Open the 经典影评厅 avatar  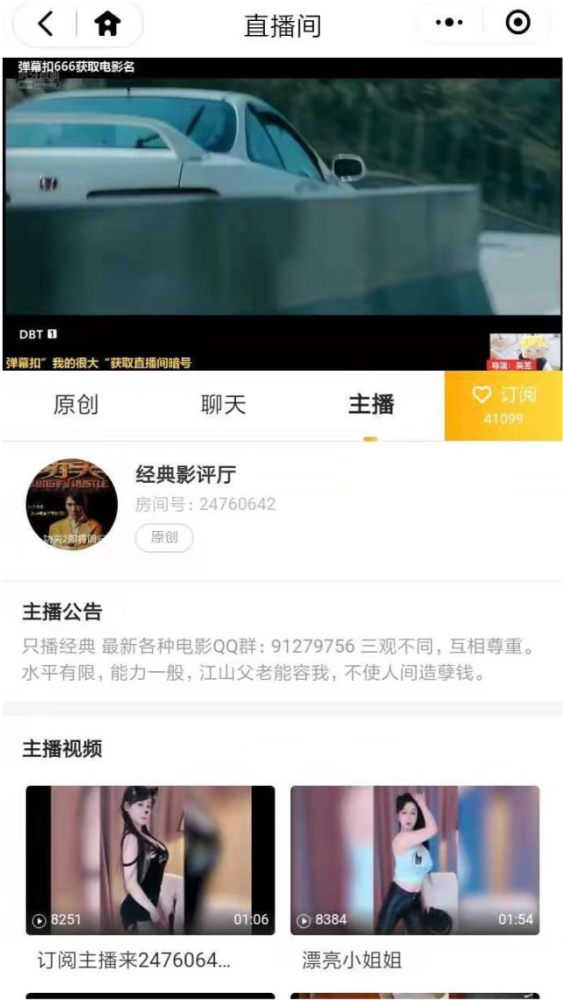[x=71, y=504]
